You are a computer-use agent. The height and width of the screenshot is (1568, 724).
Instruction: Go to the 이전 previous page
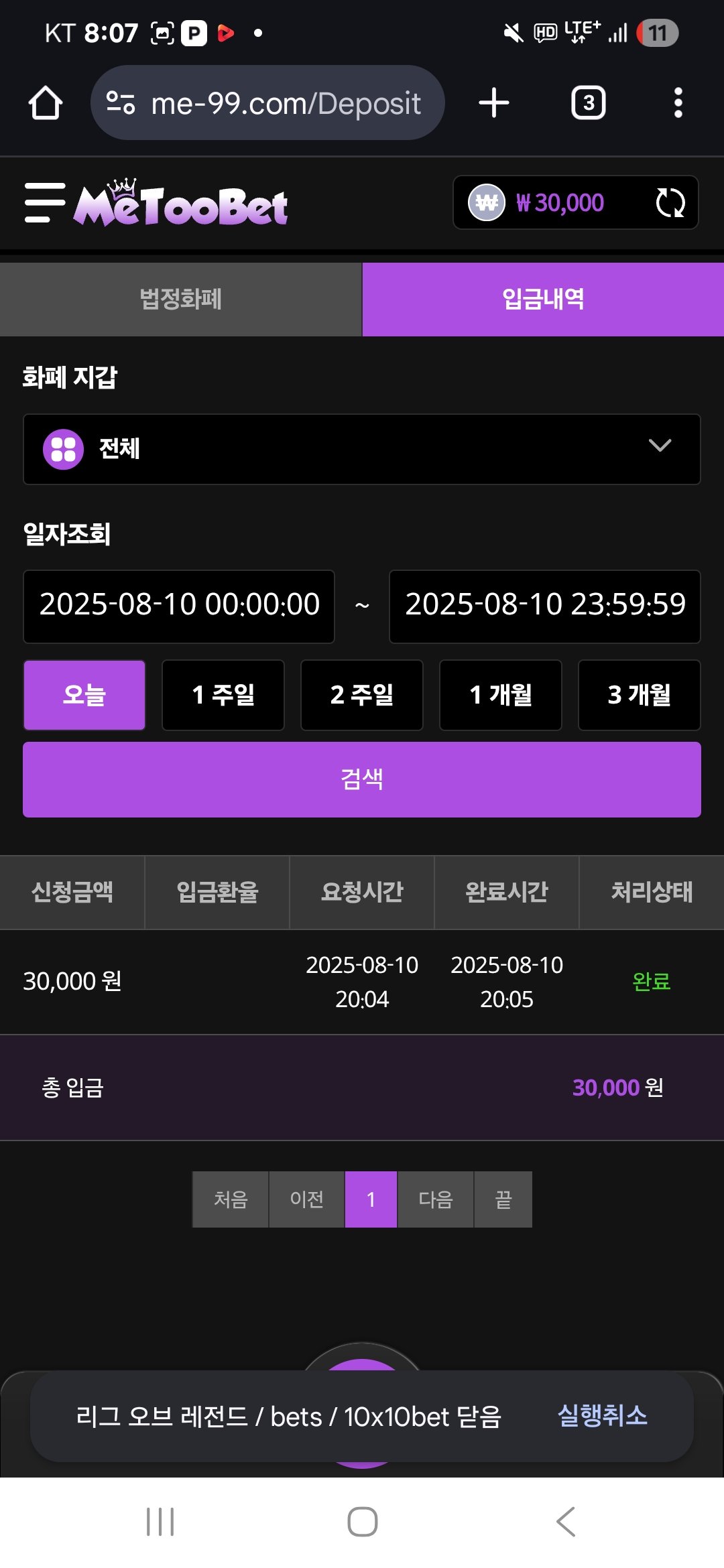coord(307,1199)
